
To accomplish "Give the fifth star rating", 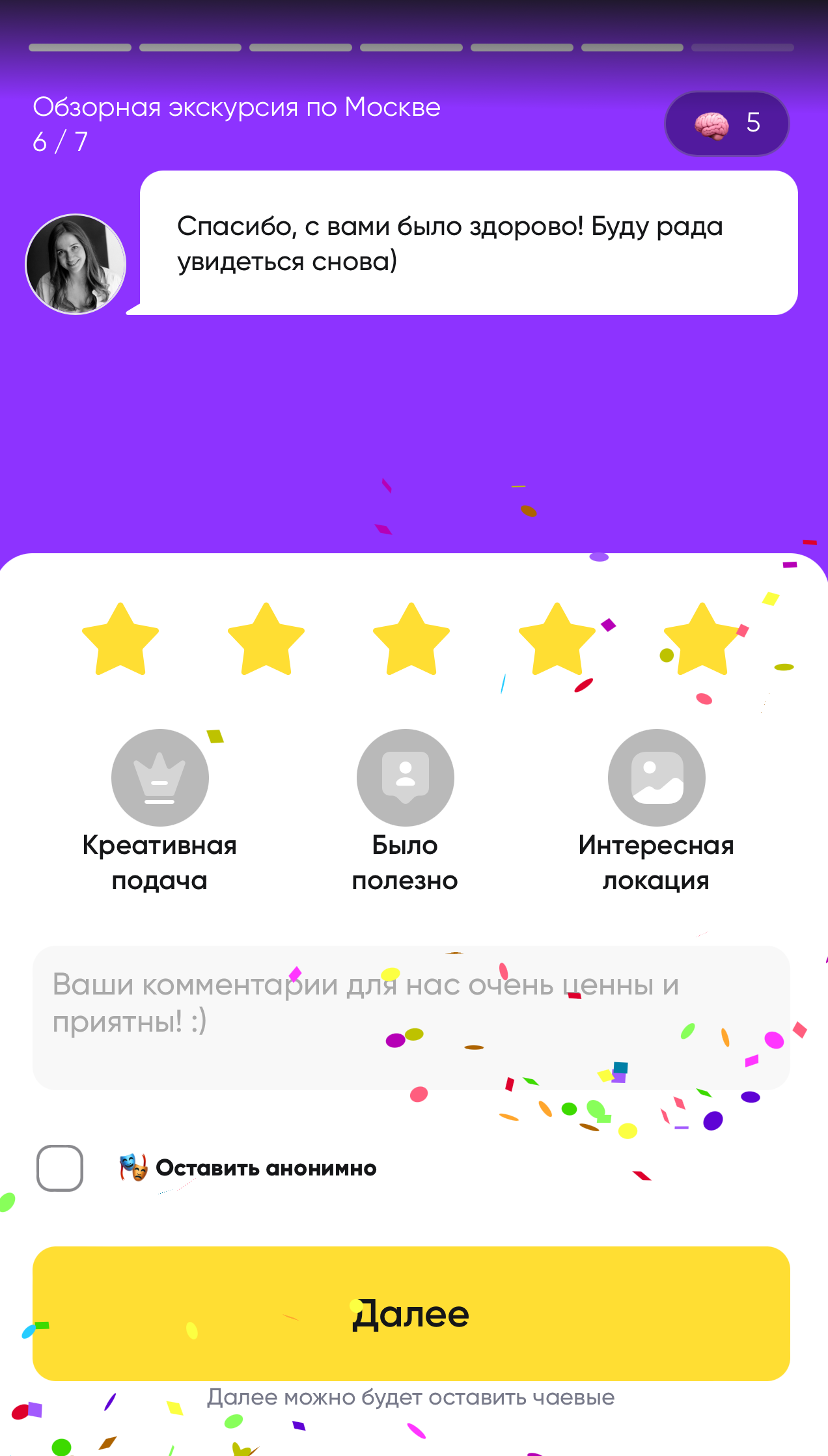I will pos(702,640).
